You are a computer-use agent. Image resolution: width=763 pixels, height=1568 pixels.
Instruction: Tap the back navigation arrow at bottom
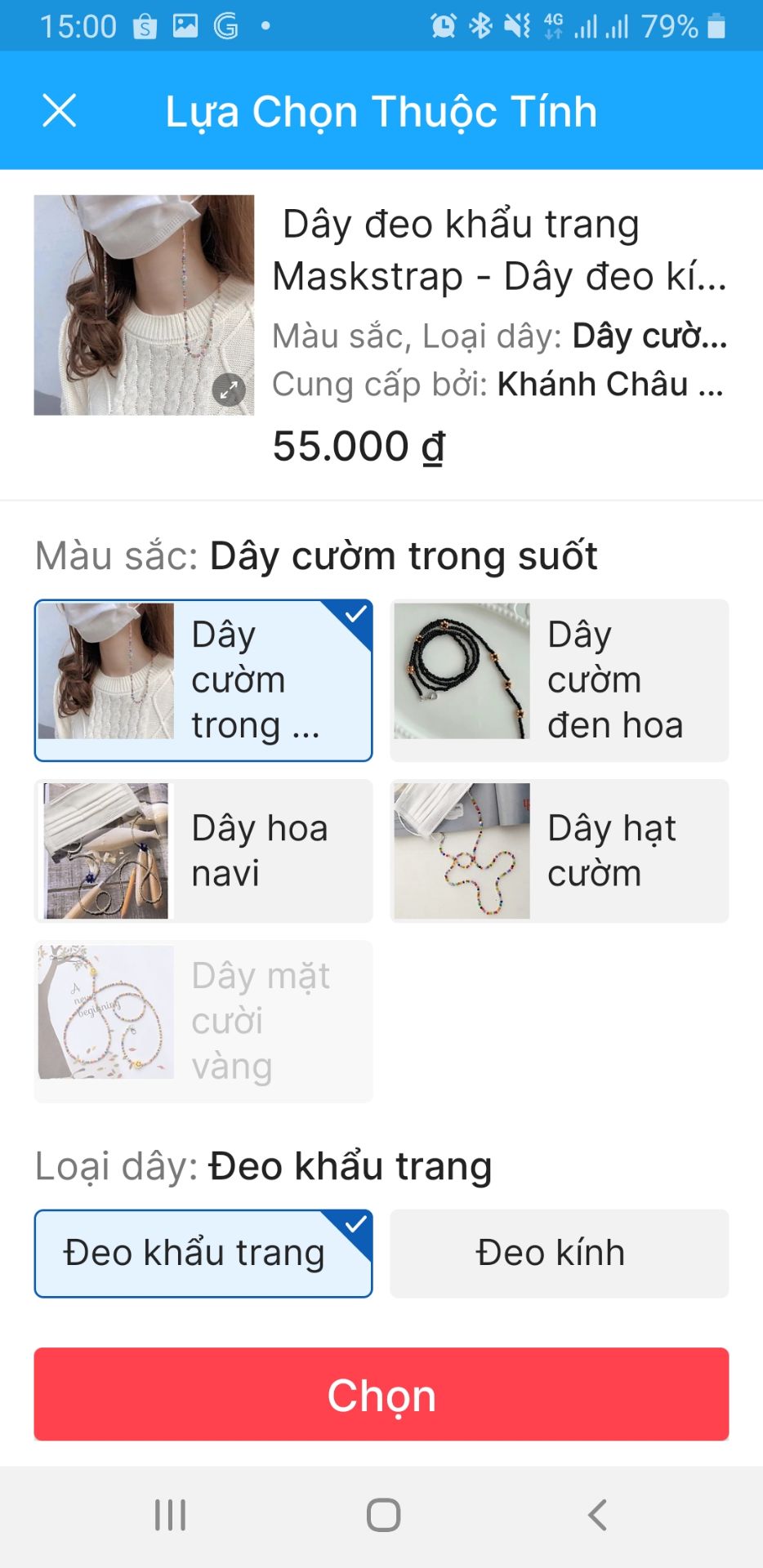pyautogui.click(x=596, y=1517)
